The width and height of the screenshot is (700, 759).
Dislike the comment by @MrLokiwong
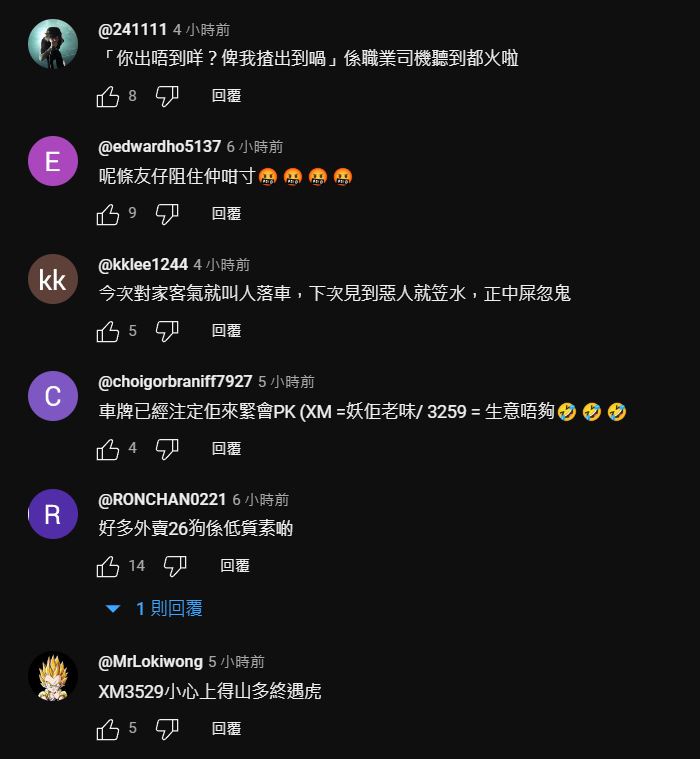click(167, 729)
